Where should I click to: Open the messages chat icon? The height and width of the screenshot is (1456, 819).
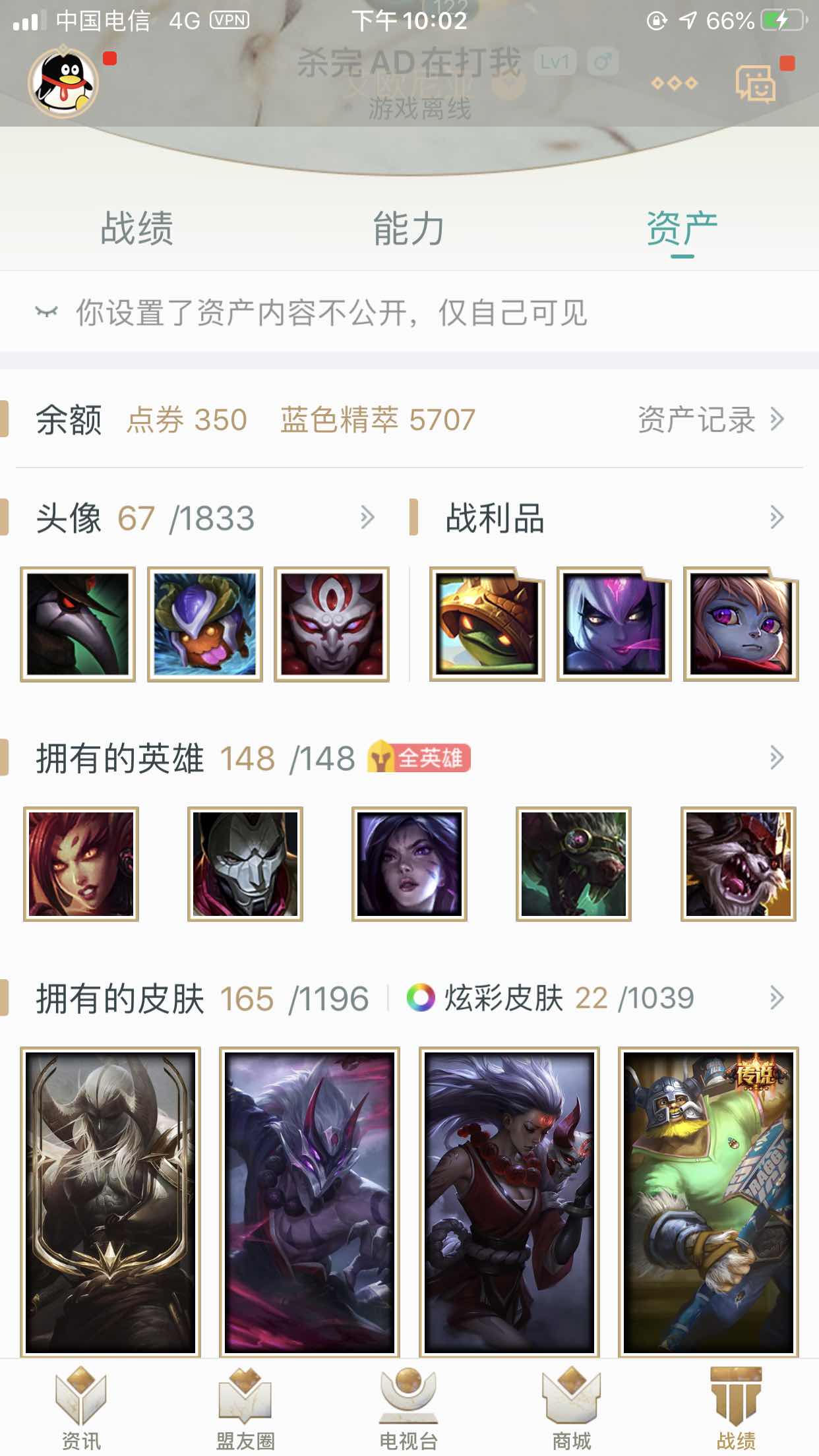[756, 84]
